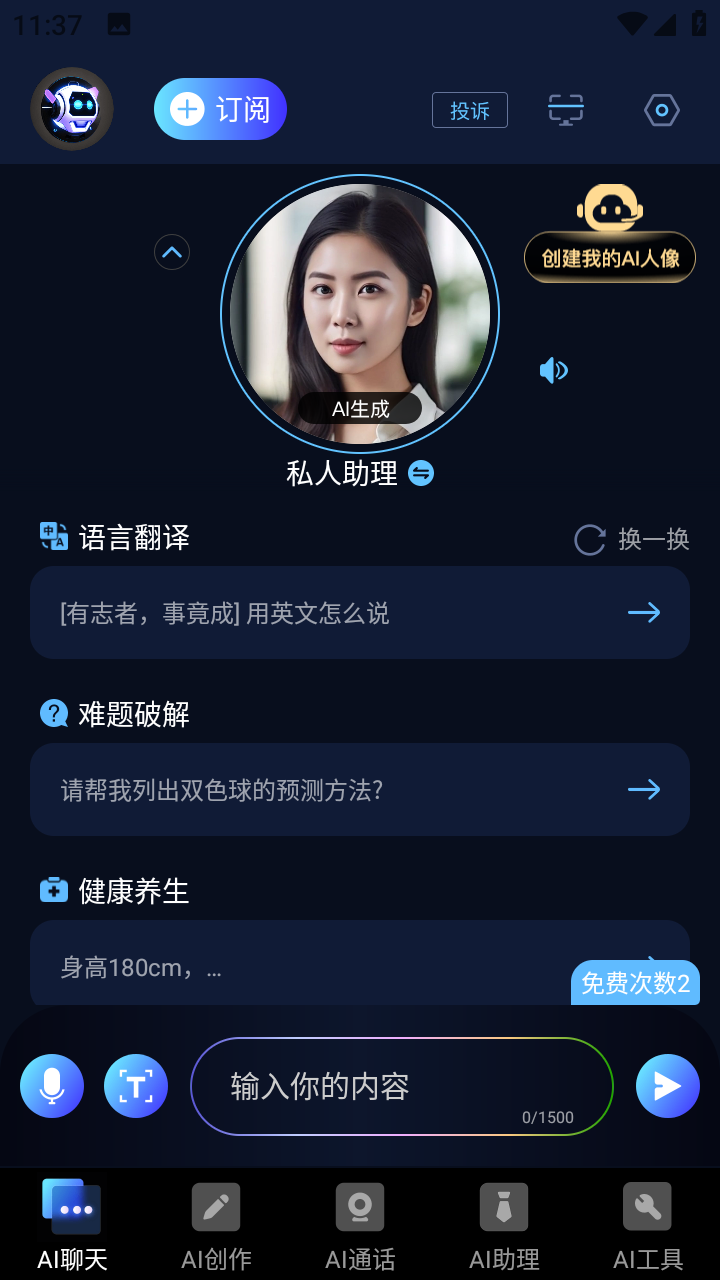The width and height of the screenshot is (720, 1280).
Task: Send the message with the arrow button
Action: pos(668,1086)
